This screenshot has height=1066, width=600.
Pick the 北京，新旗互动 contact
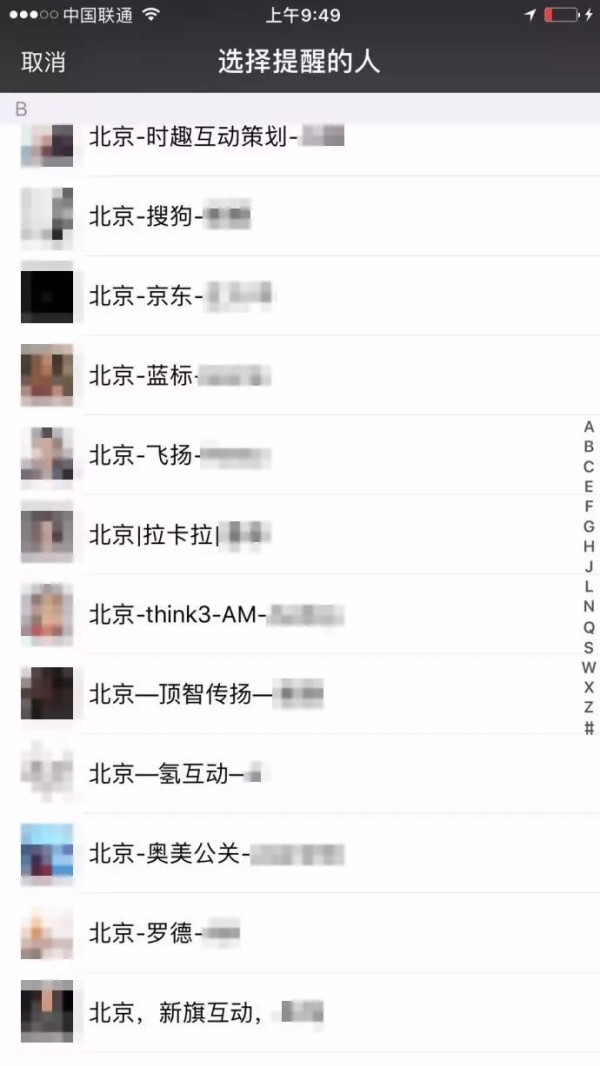tap(205, 1014)
